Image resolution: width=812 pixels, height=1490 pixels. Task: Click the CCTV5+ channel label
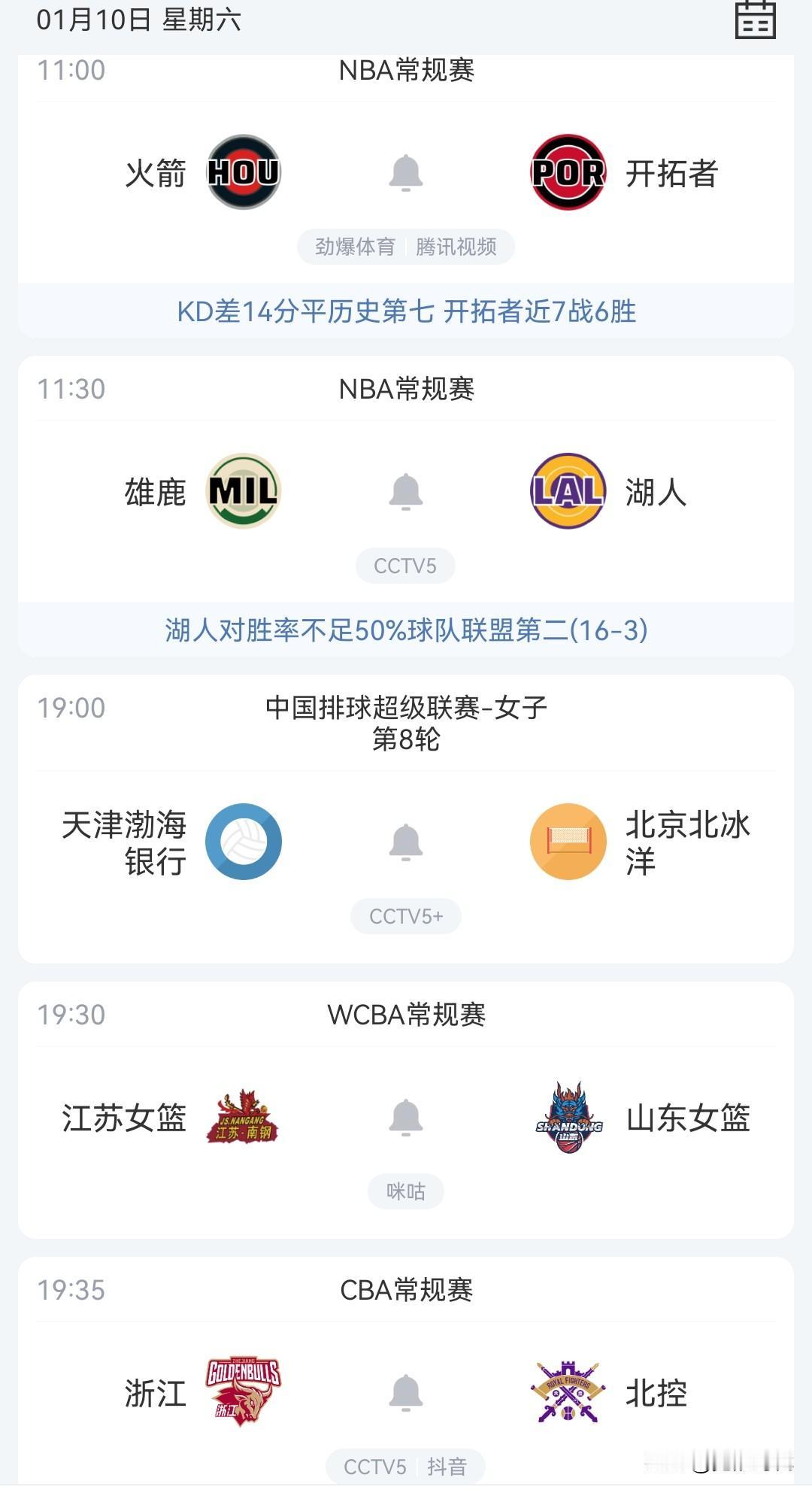tap(406, 916)
